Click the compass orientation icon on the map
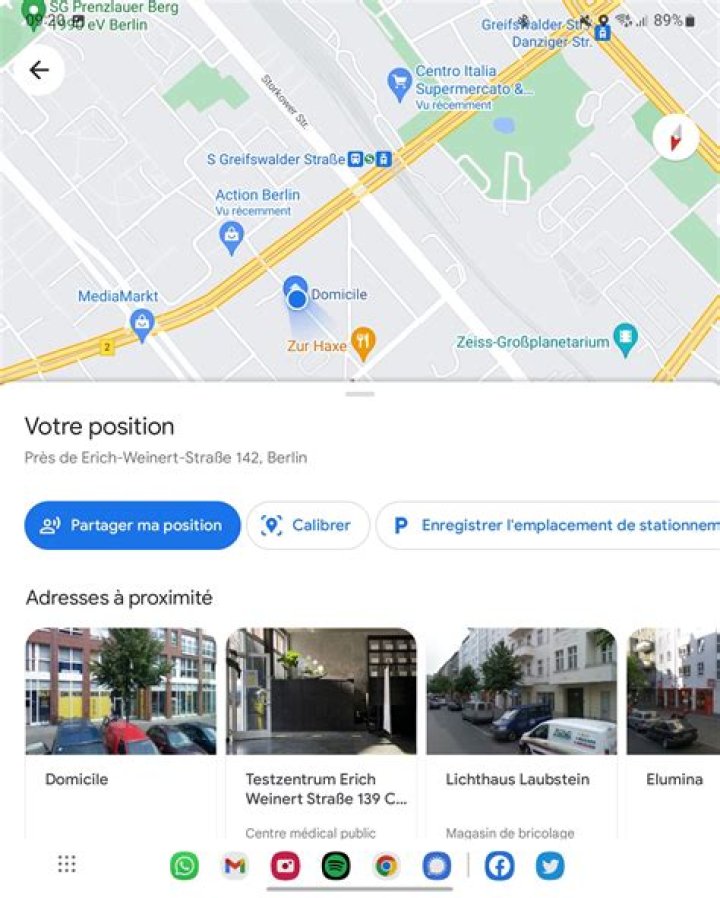The width and height of the screenshot is (720, 898). (x=676, y=139)
